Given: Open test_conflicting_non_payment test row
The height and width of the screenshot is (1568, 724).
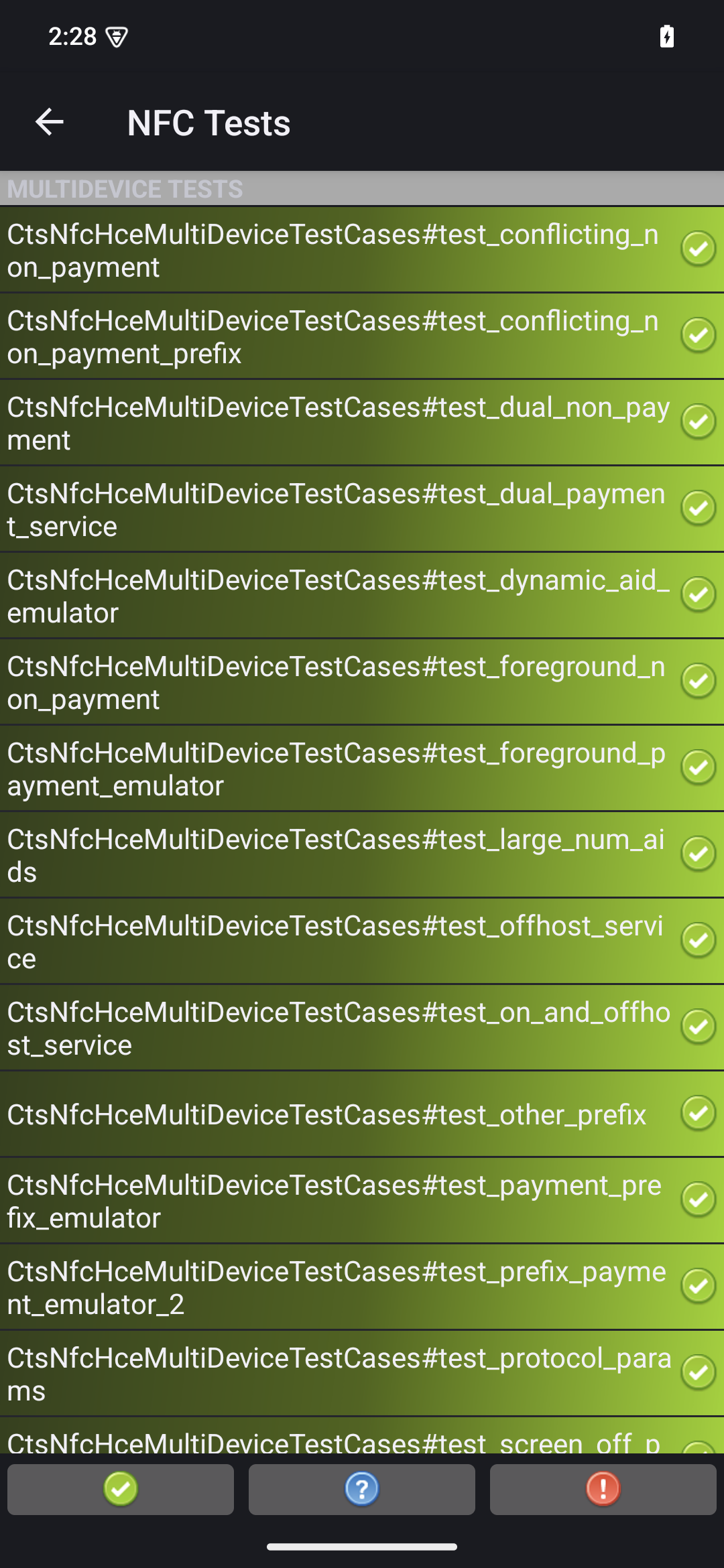Looking at the screenshot, I should click(x=335, y=250).
